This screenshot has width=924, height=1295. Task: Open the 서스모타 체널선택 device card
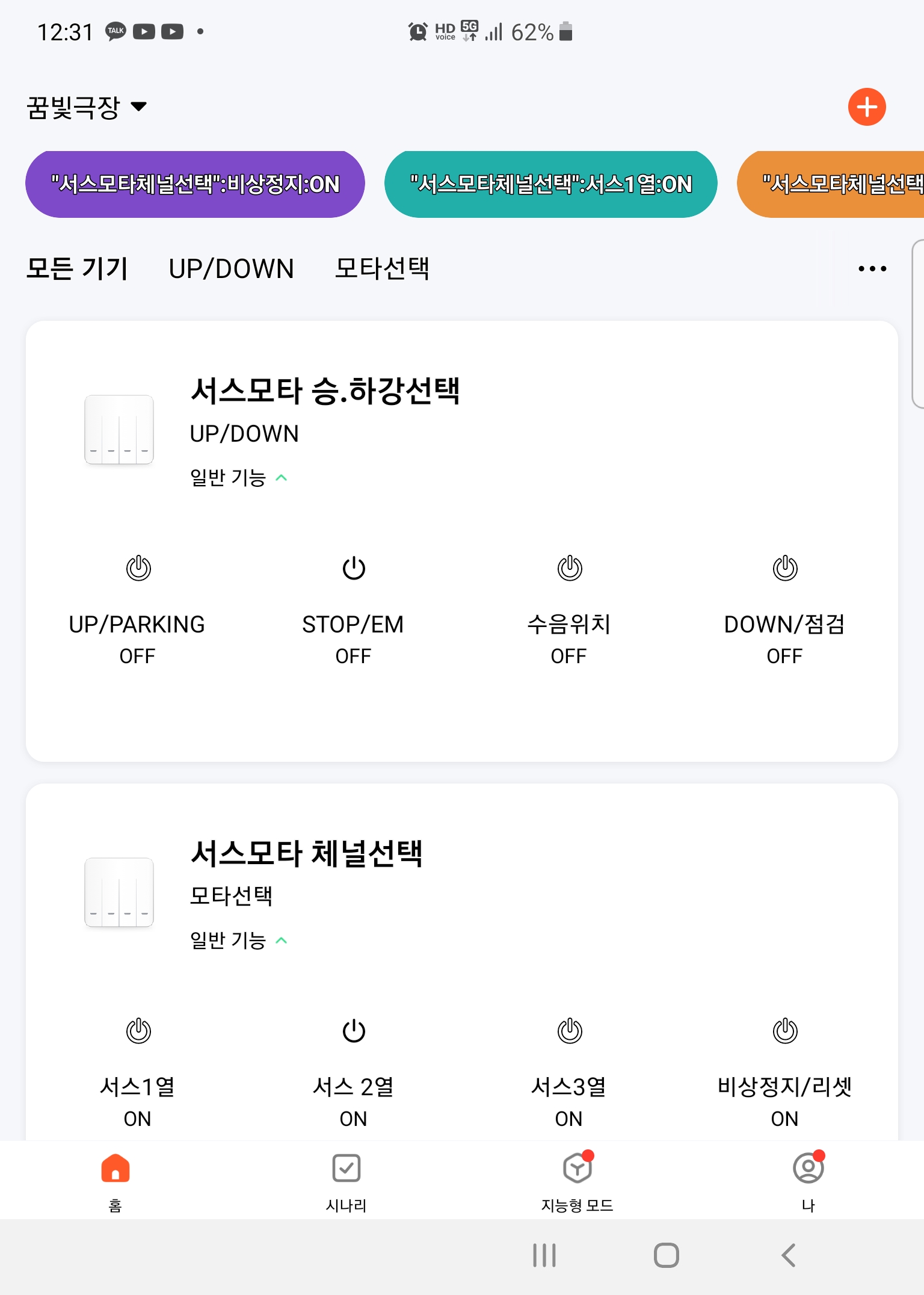307,853
